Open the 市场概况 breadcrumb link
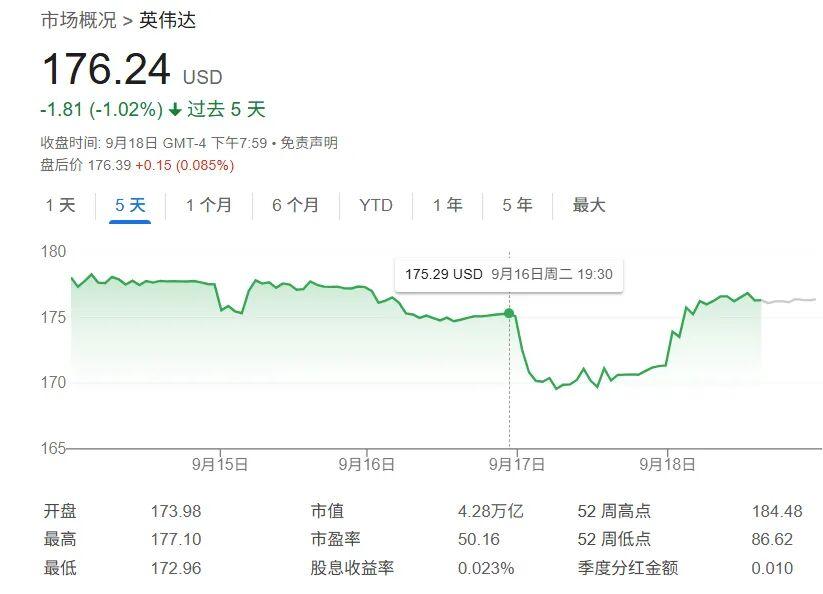 [78, 20]
